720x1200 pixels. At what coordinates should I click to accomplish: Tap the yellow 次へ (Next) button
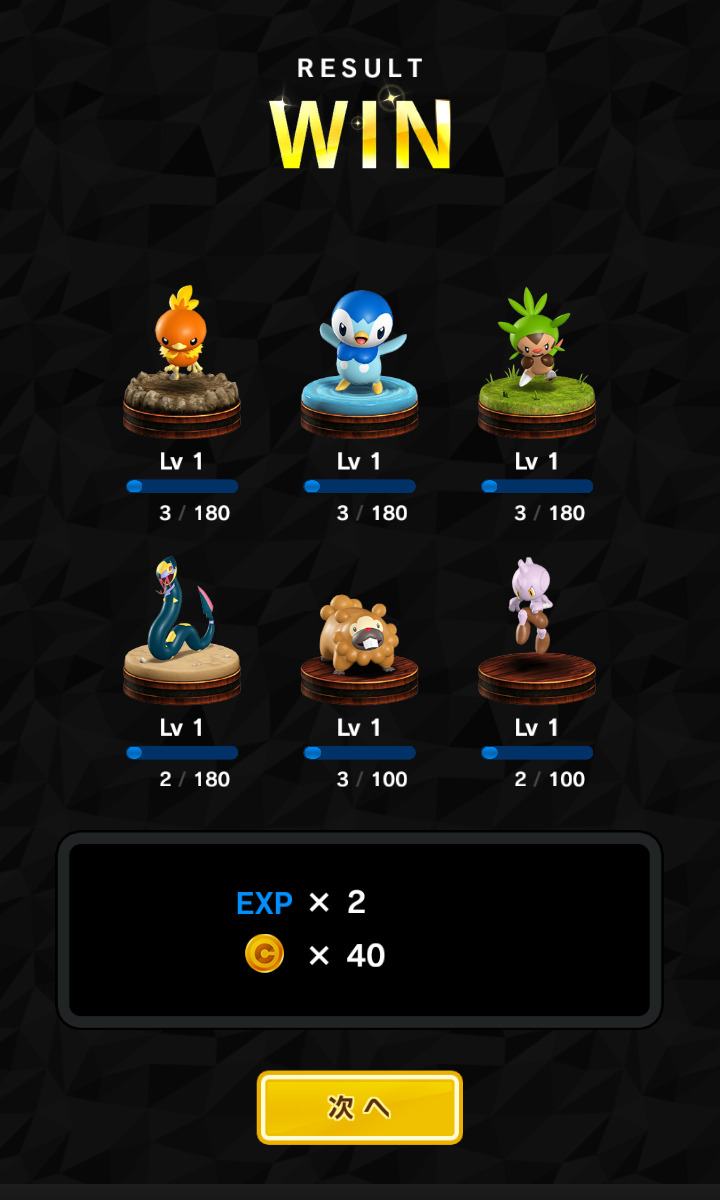click(x=360, y=1107)
